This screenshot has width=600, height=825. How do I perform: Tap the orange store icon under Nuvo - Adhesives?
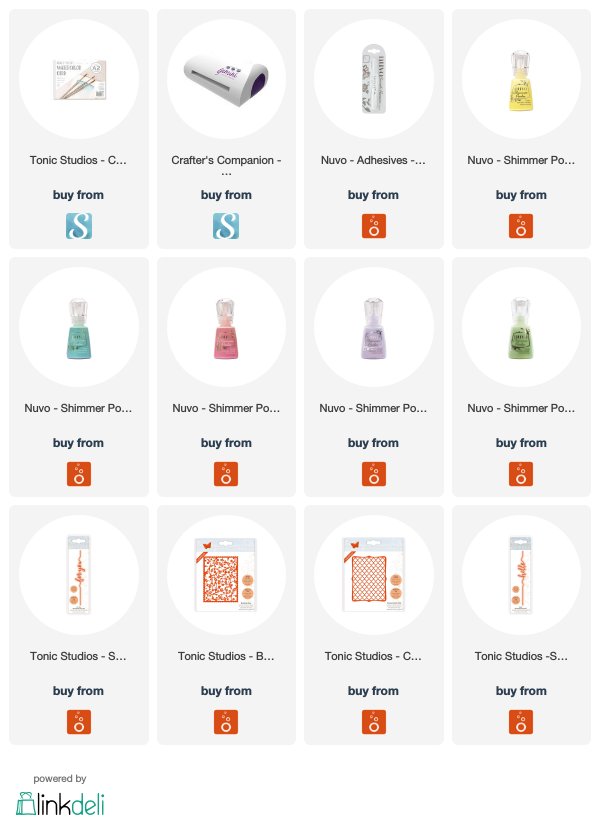(x=373, y=226)
